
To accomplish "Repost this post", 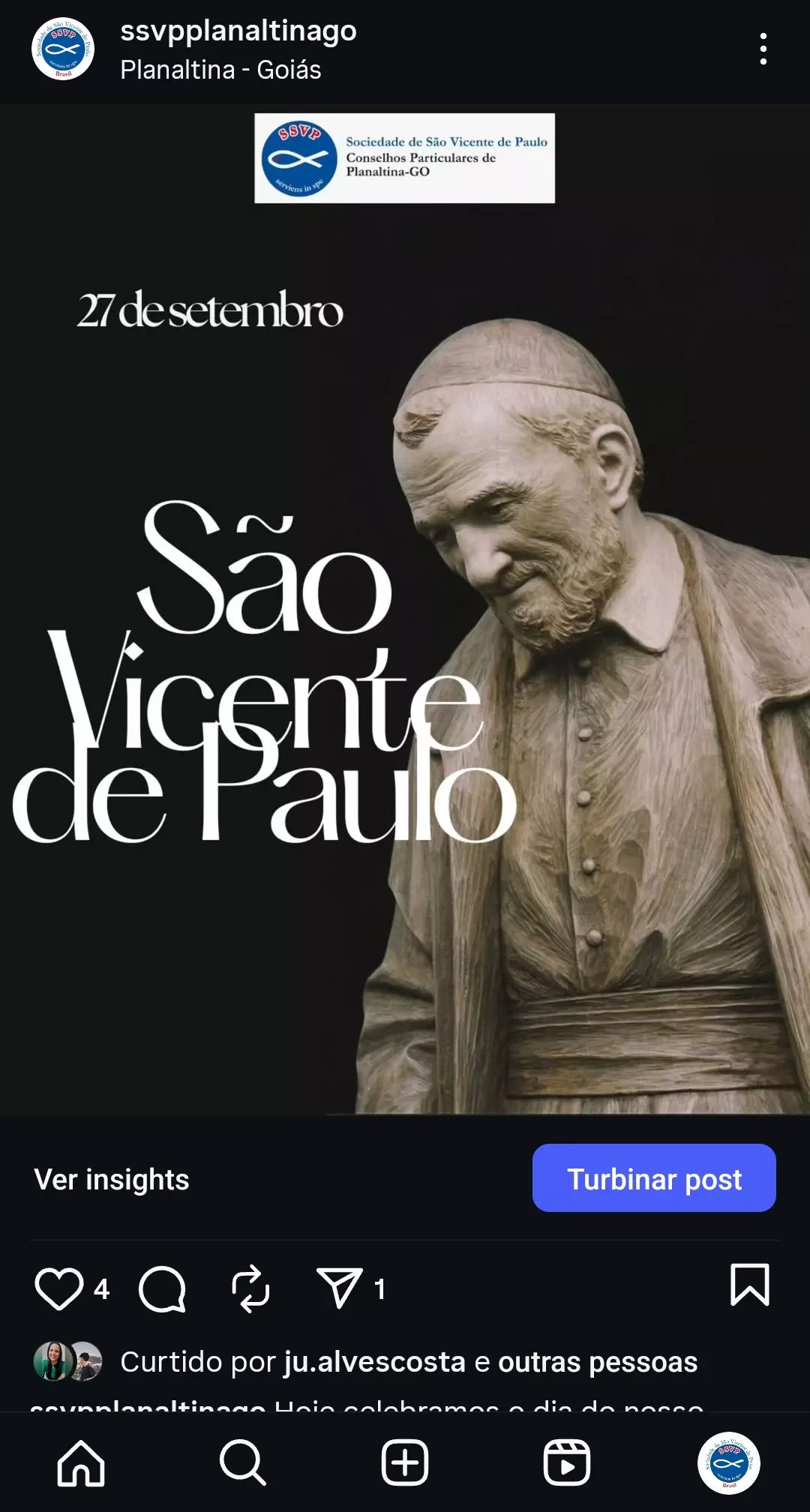I will coord(250,1288).
